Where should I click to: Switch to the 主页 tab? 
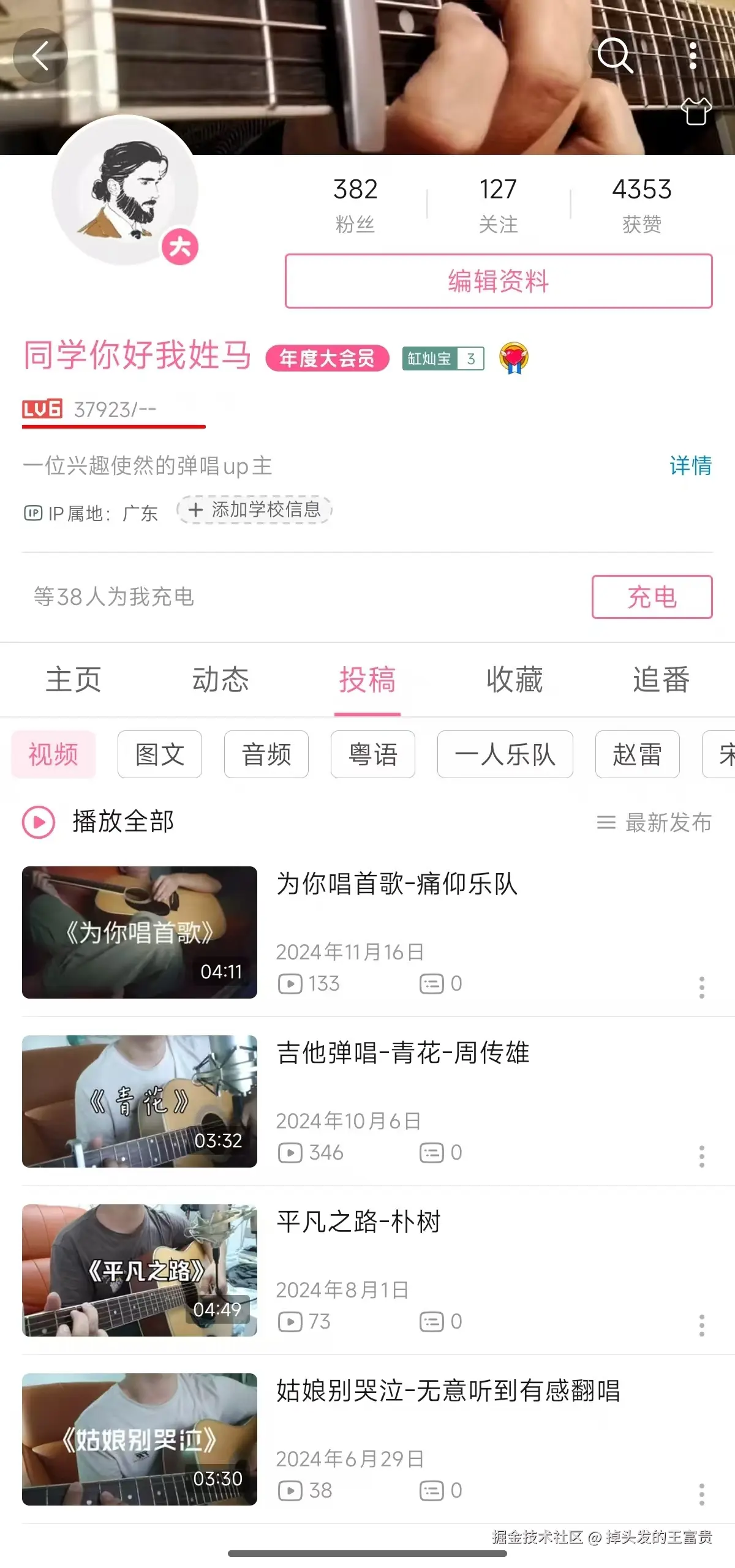pyautogui.click(x=73, y=680)
